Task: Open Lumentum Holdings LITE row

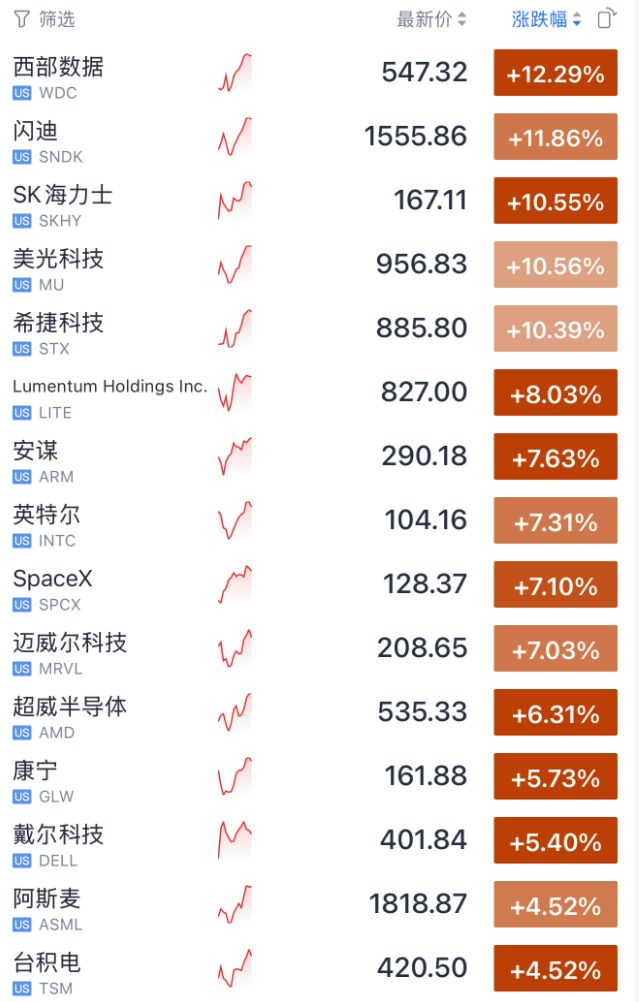Action: point(315,392)
